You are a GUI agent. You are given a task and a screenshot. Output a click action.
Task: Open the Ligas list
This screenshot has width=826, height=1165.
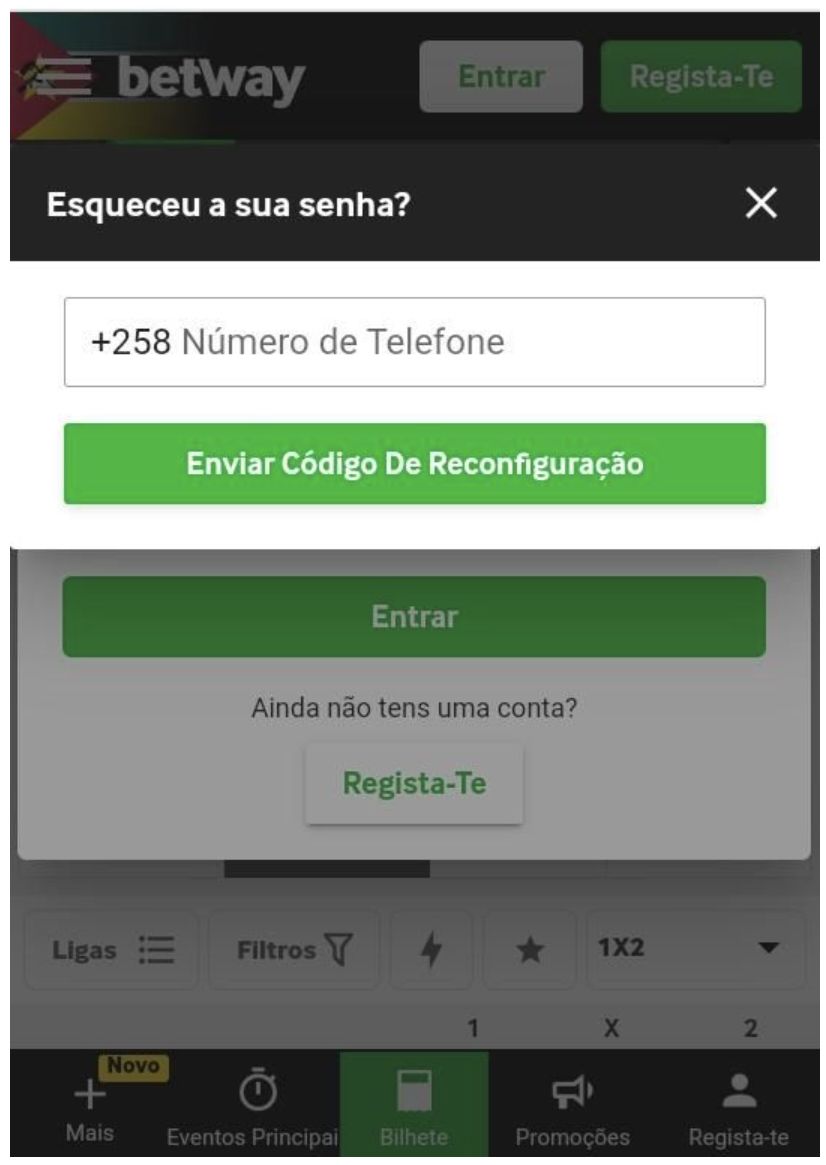(x=112, y=950)
